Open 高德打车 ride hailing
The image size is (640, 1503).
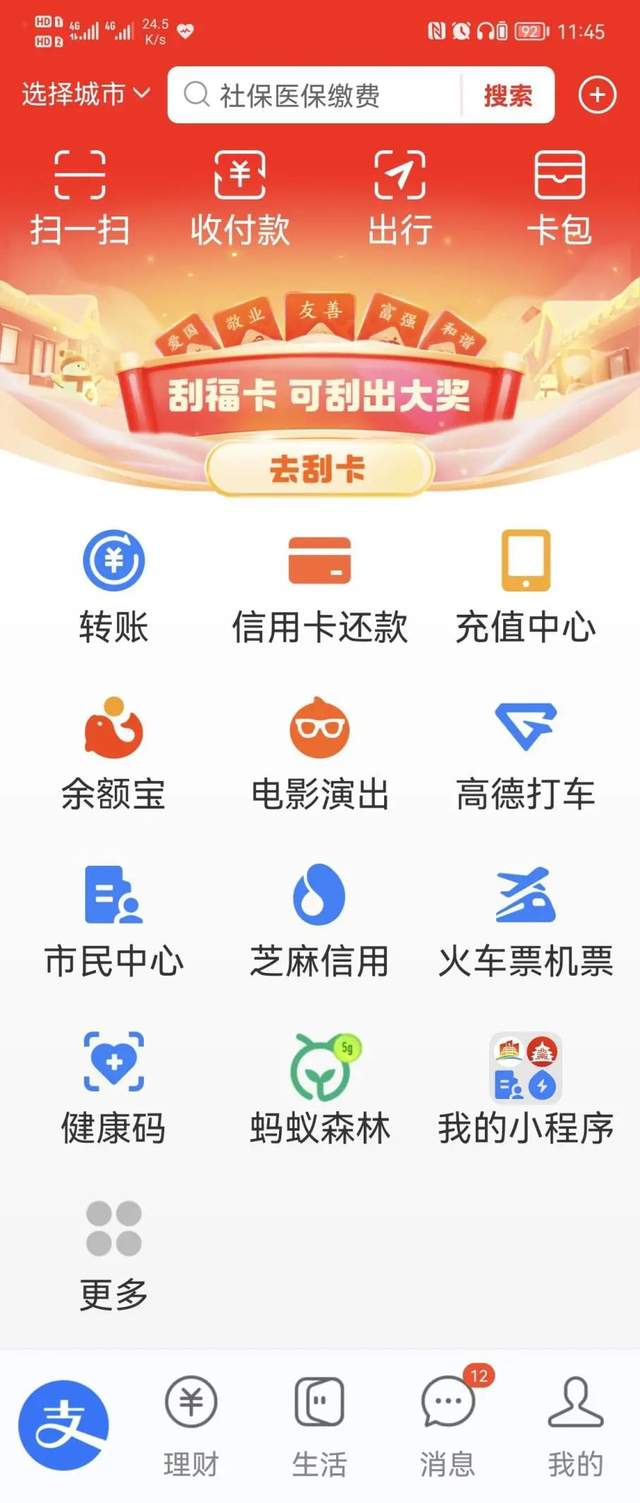[525, 754]
